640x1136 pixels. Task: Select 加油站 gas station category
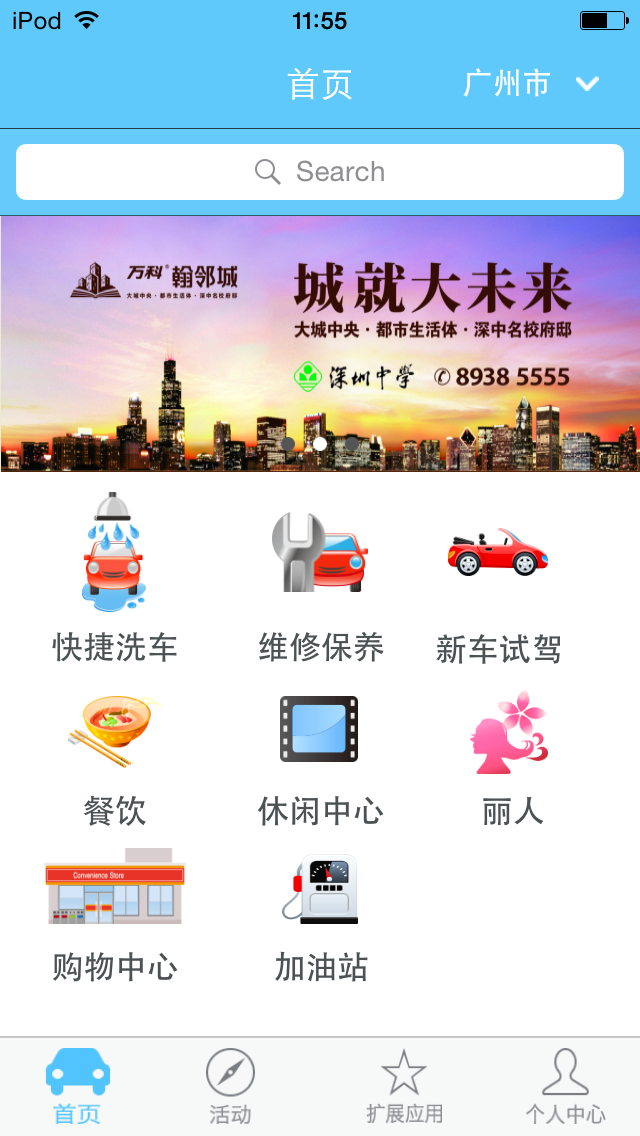point(320,917)
